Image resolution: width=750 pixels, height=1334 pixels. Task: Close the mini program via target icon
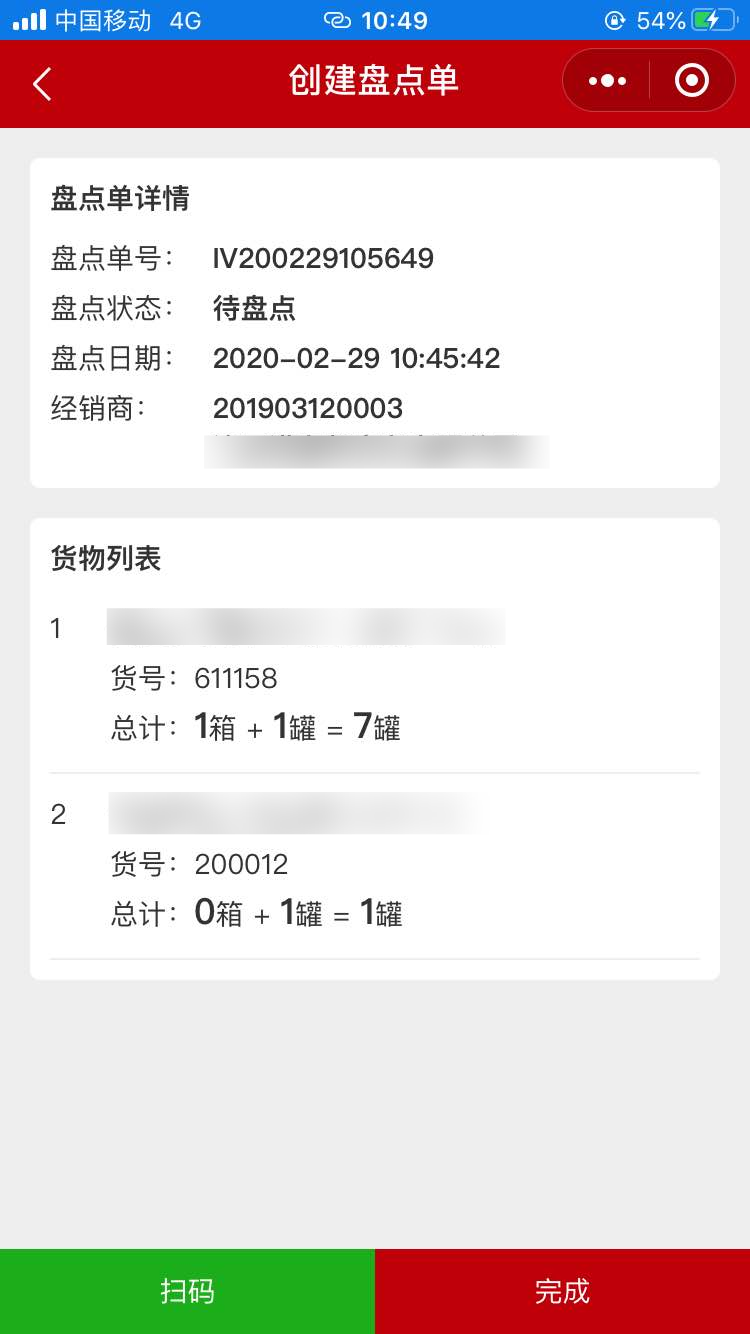click(691, 81)
